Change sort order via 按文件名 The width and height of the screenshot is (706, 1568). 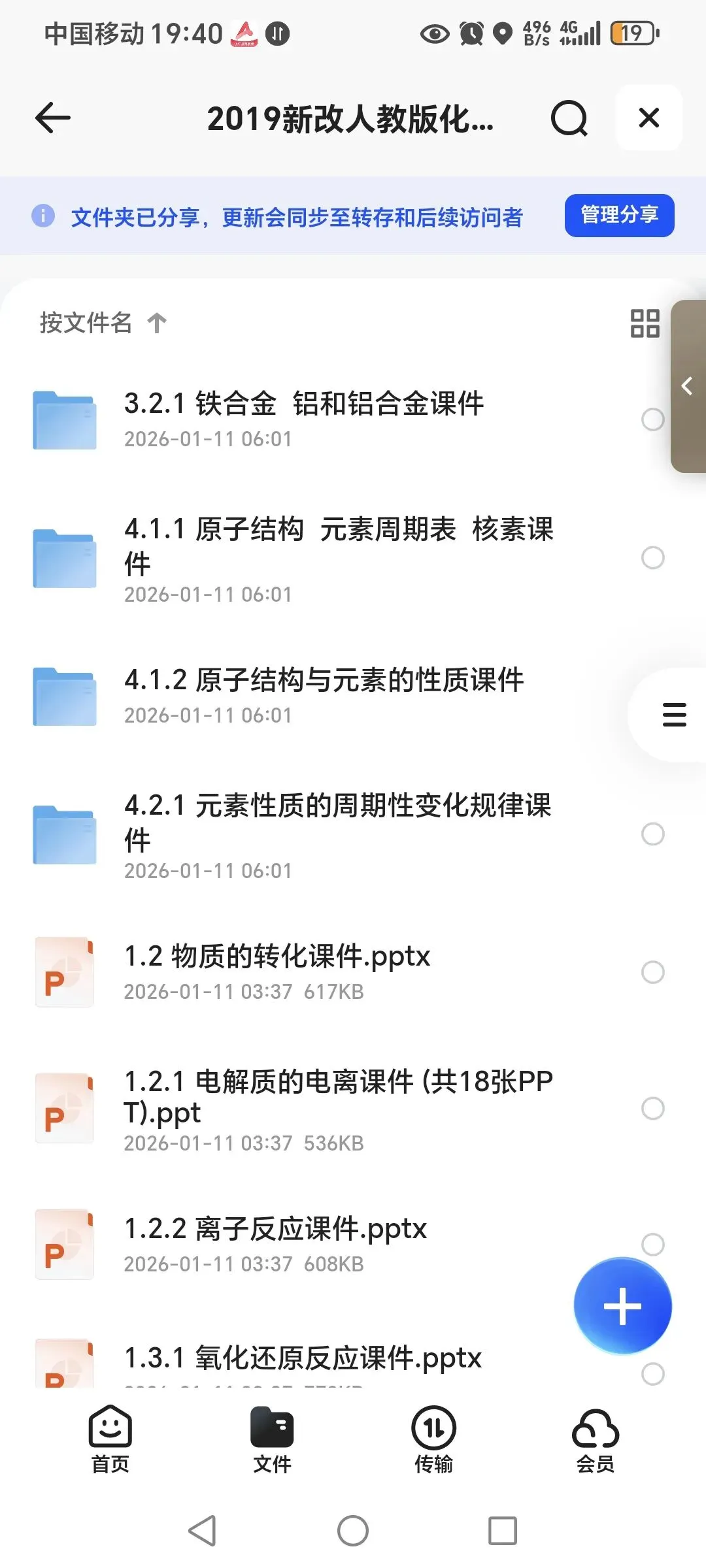[103, 323]
